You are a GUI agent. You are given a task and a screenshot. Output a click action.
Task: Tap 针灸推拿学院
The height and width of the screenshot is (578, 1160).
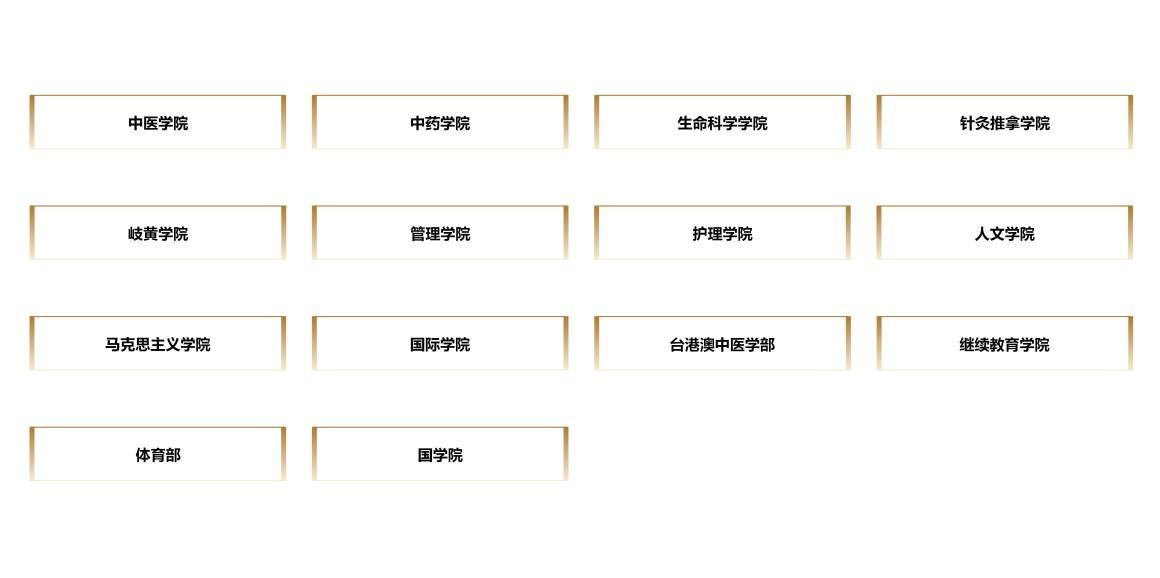tap(1004, 123)
